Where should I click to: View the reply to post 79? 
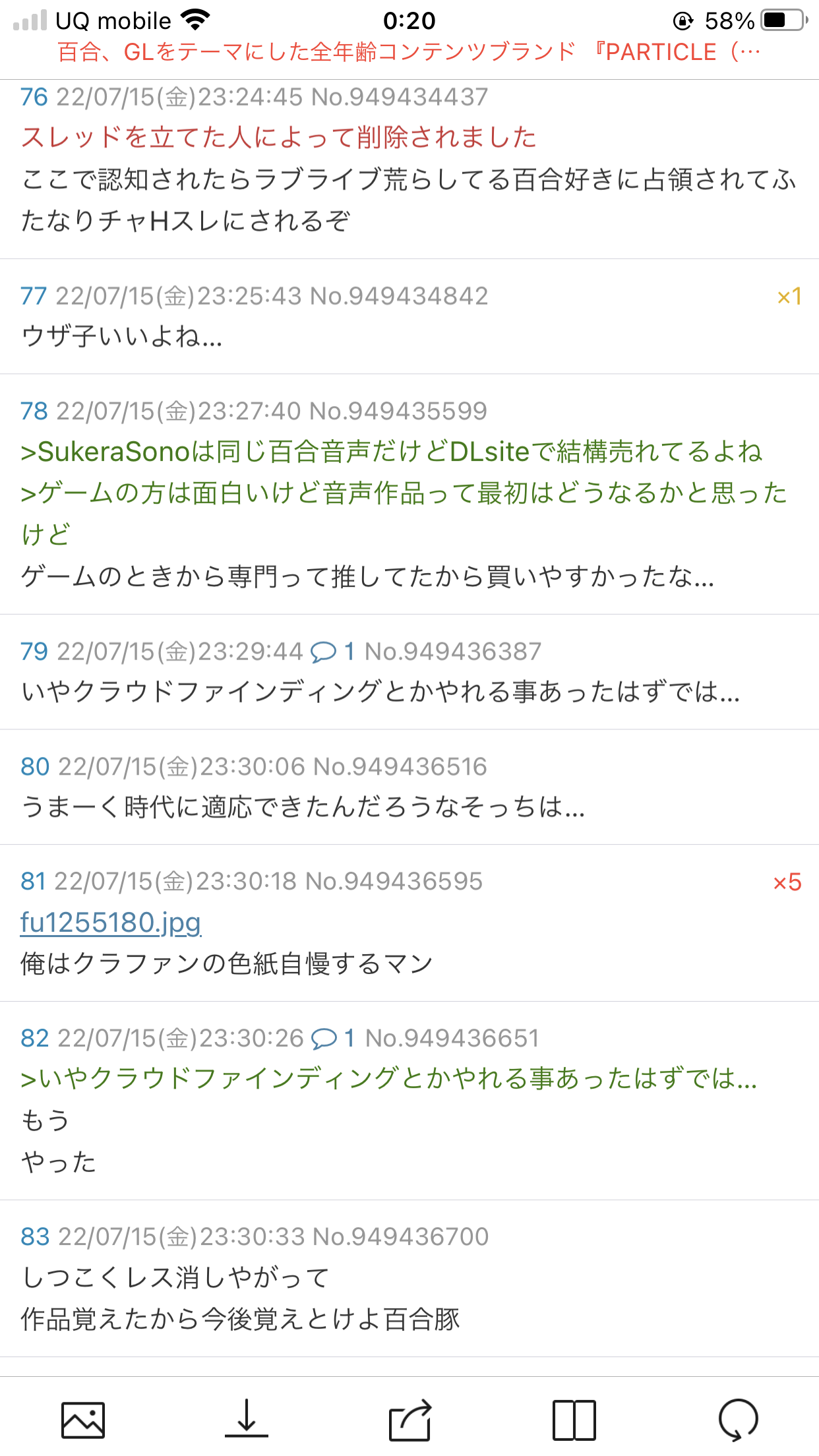pos(333,652)
